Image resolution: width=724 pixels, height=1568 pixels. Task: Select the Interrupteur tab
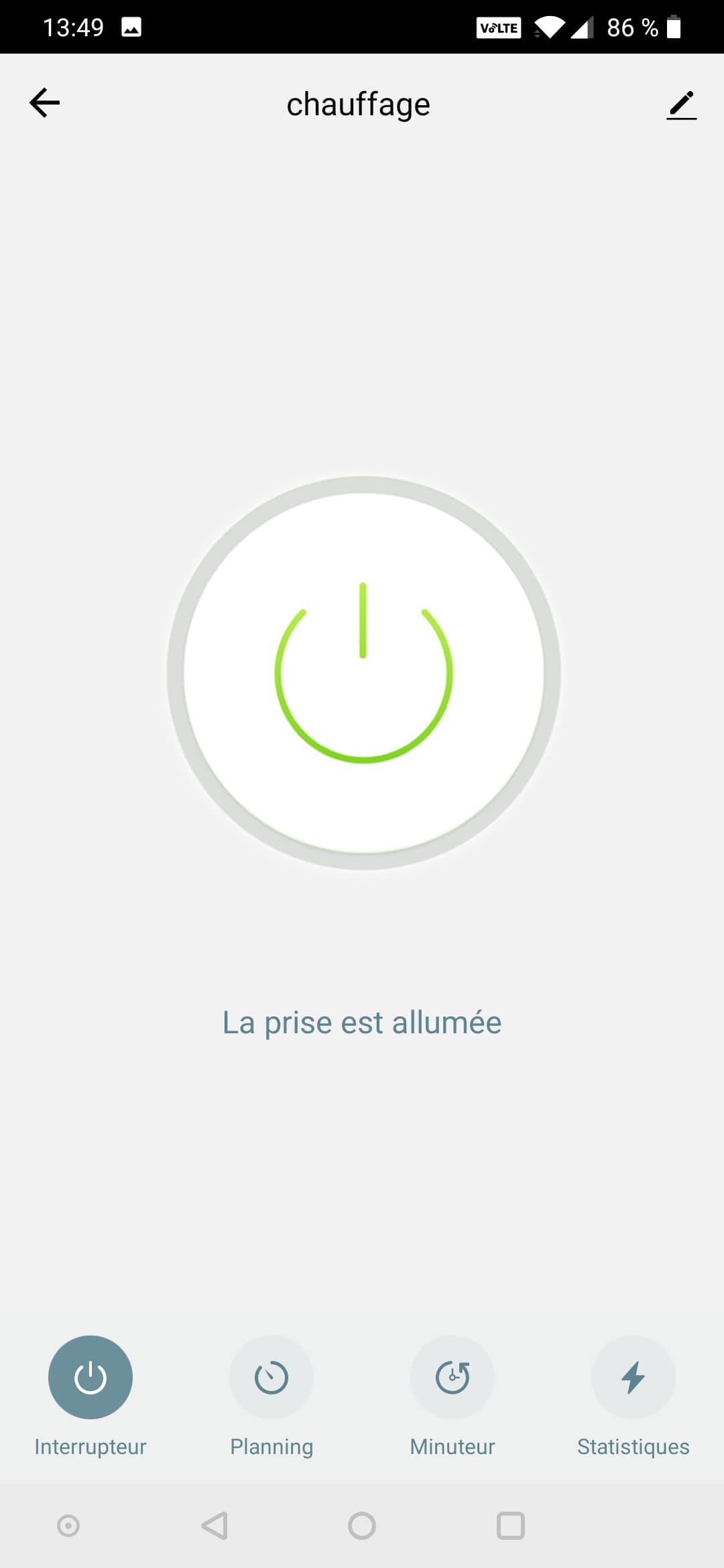[90, 1378]
